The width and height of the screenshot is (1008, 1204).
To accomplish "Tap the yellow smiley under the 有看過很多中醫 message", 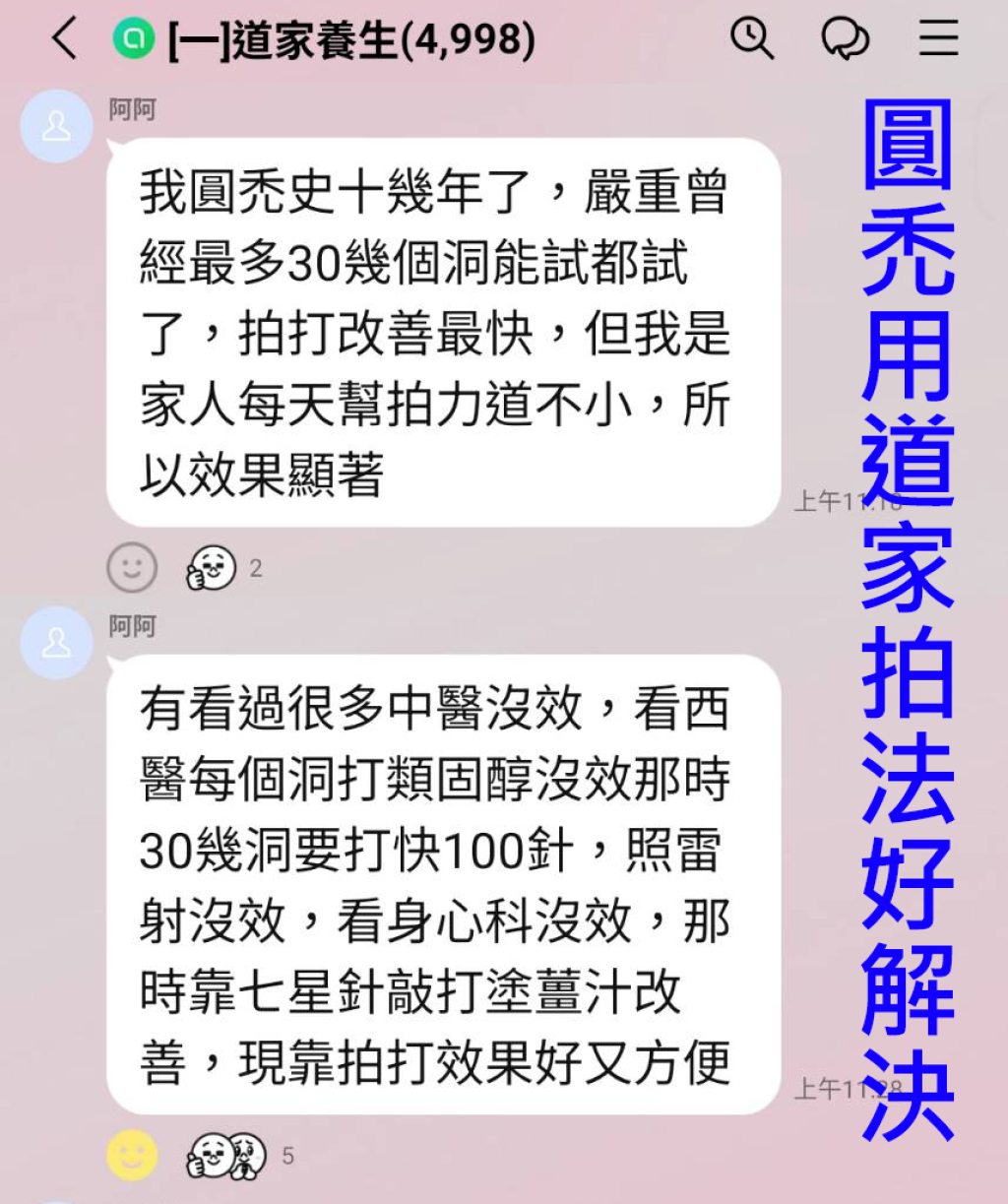I will coord(132,1155).
